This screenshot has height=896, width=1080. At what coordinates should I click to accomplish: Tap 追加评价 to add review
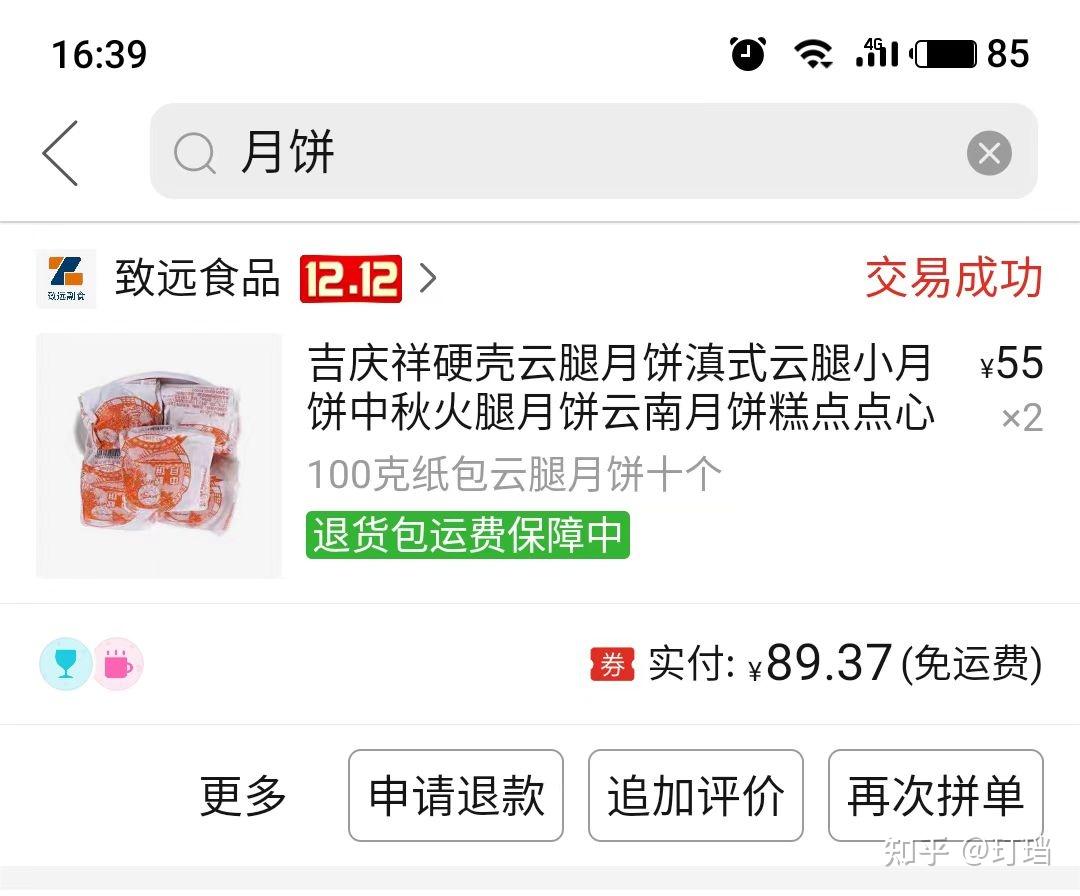695,796
